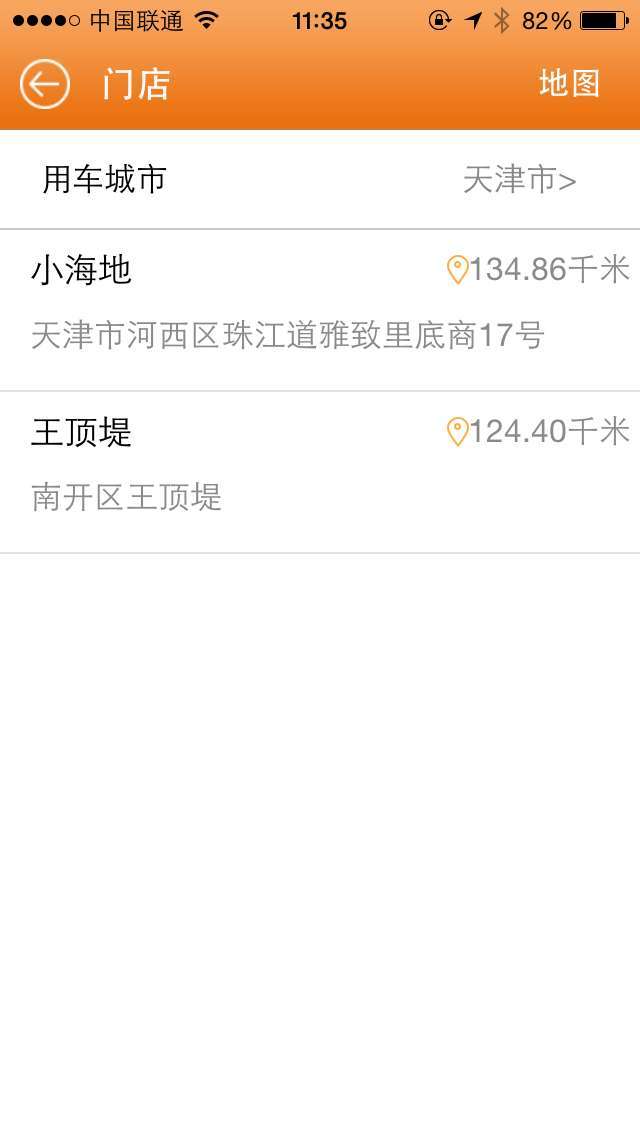Change the 用车城市 city selection
The height and width of the screenshot is (1136, 640).
tap(519, 180)
